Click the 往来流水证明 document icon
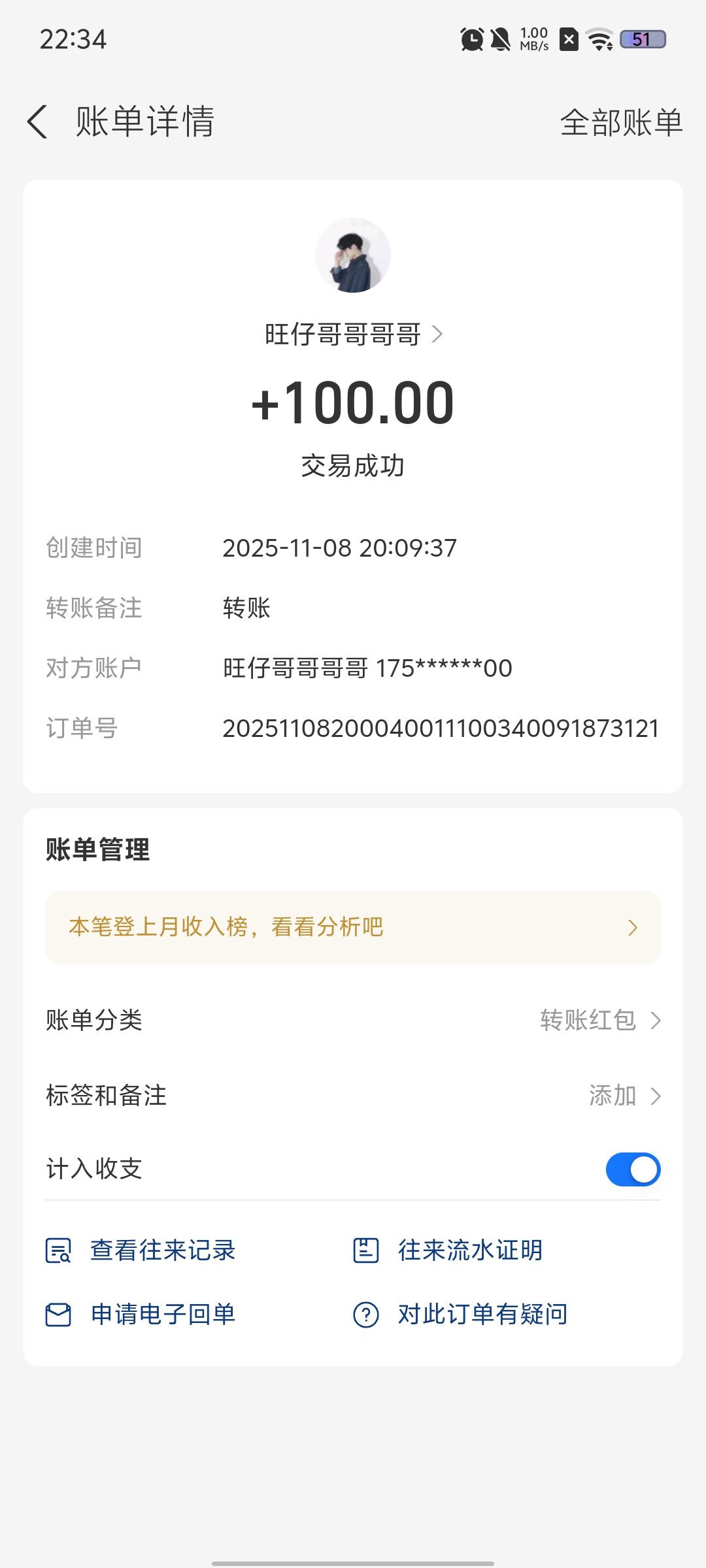This screenshot has width=706, height=1568. click(367, 1250)
